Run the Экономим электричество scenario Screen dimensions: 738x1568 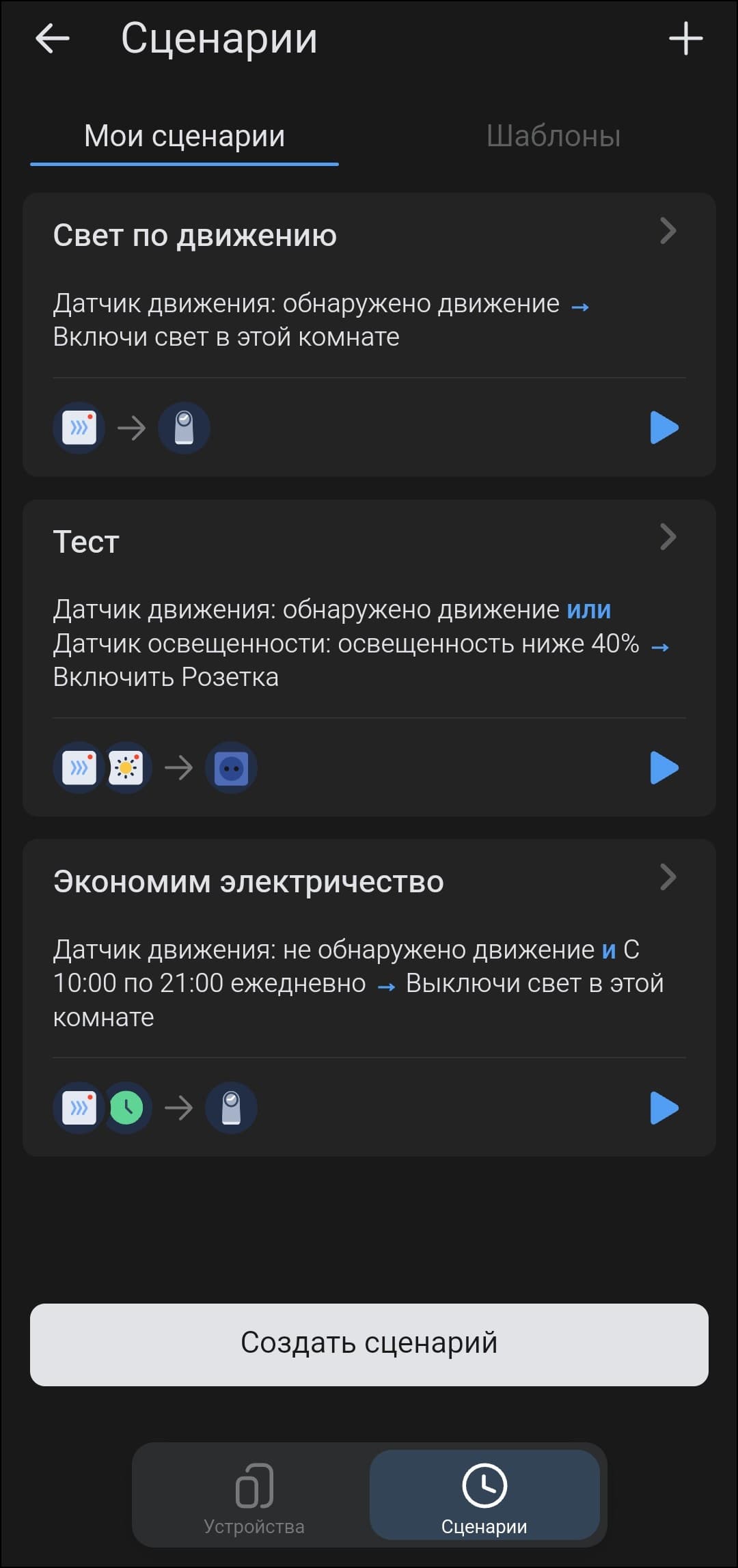point(664,1108)
